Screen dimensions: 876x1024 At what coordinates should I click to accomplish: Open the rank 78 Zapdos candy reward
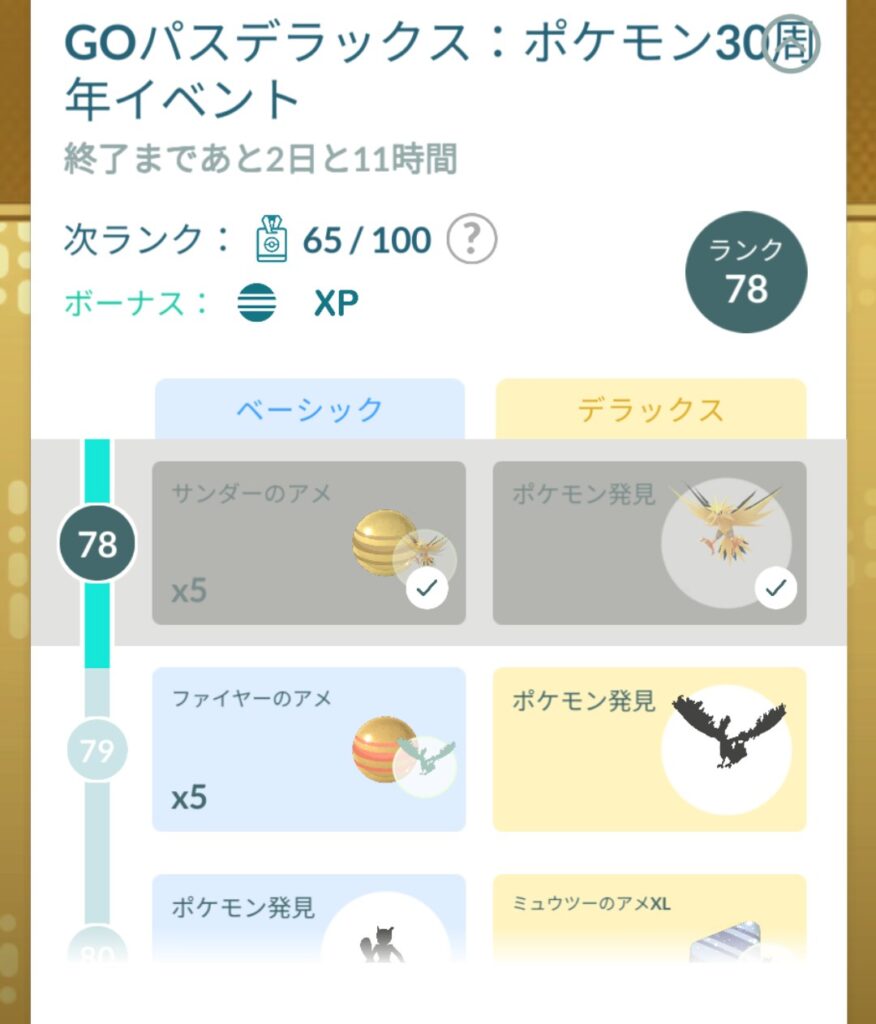coord(308,543)
